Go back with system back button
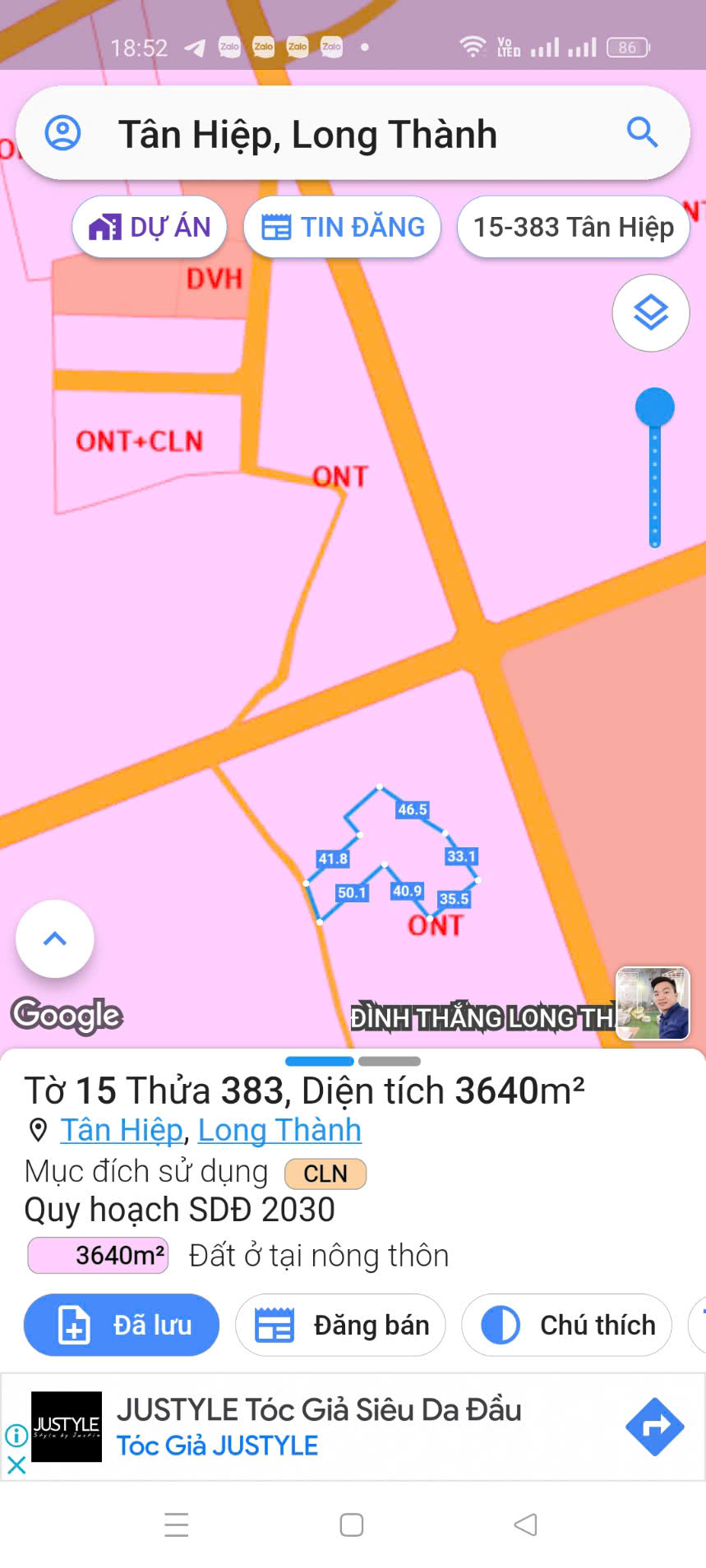This screenshot has height=1568, width=706. point(525,1525)
